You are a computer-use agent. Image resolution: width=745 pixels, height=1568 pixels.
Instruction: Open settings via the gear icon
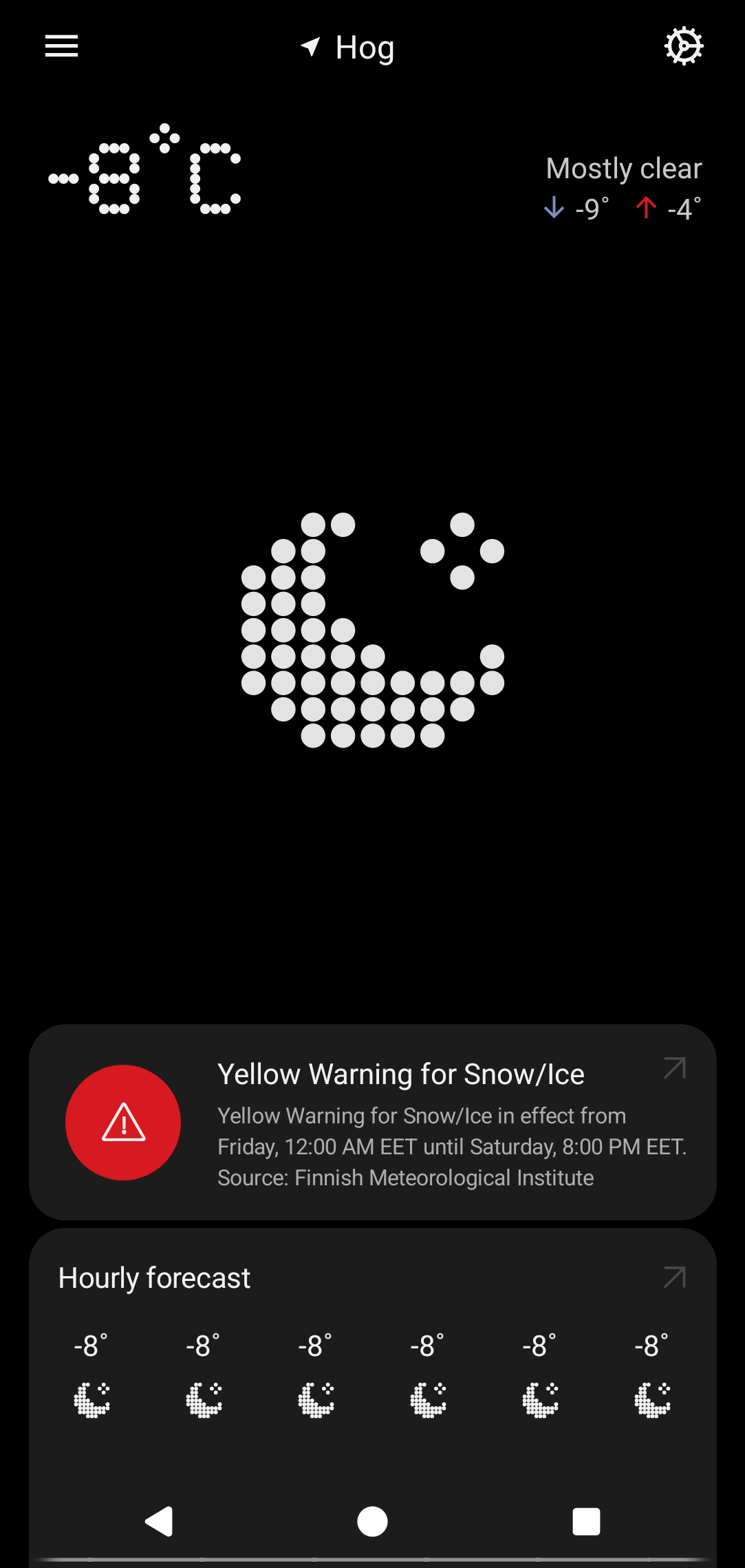(x=683, y=47)
